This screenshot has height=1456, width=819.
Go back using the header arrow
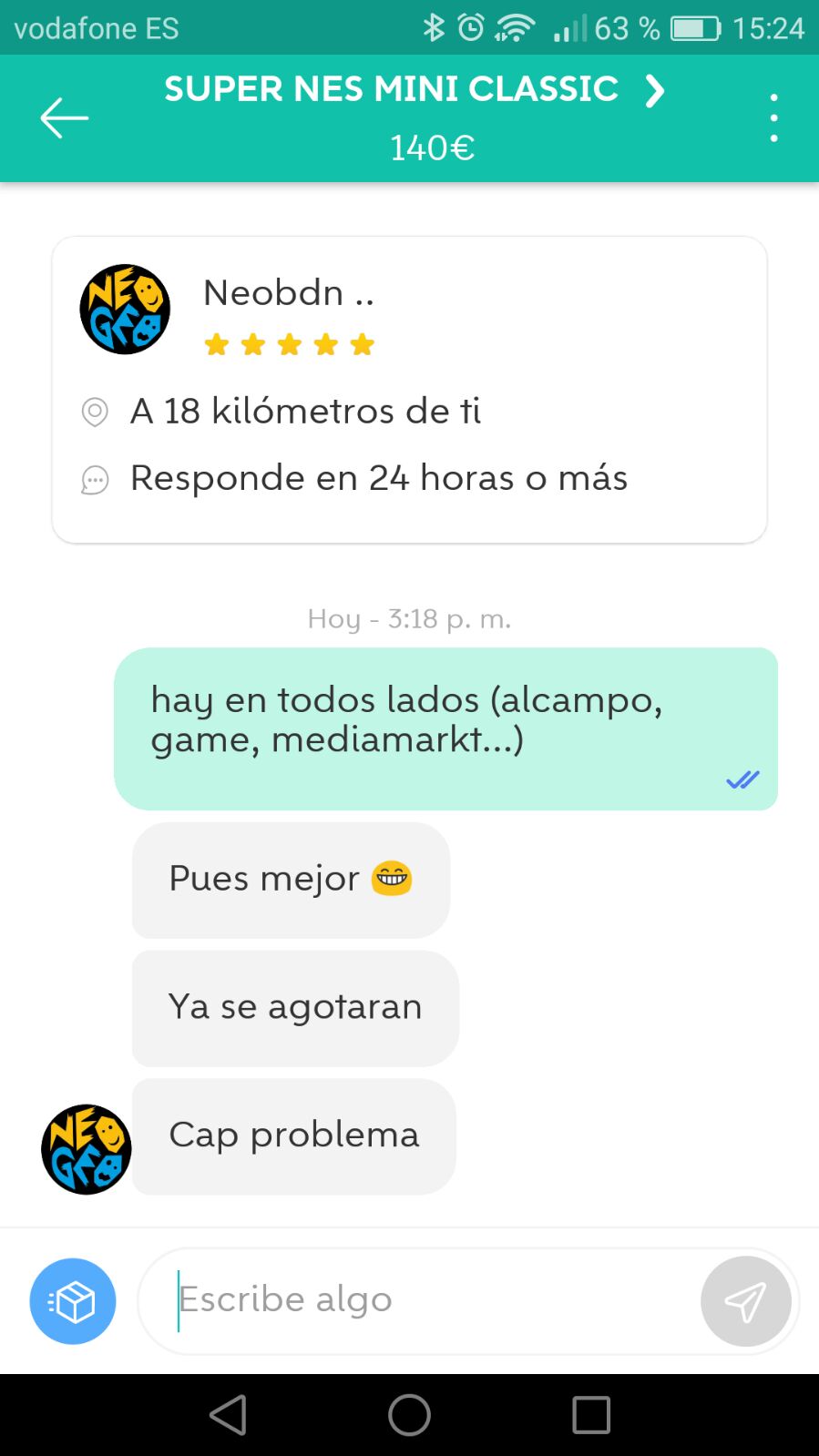point(64,117)
